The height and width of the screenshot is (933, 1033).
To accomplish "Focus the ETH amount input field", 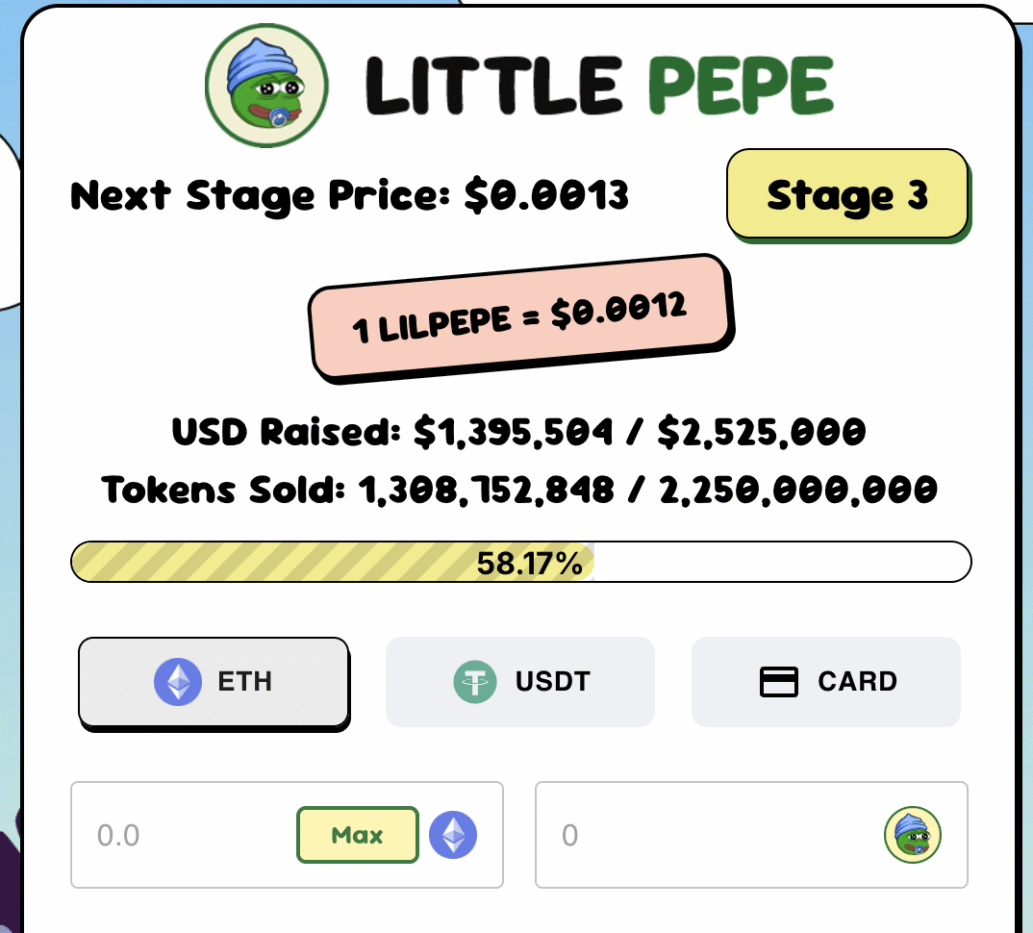I will 180,835.
